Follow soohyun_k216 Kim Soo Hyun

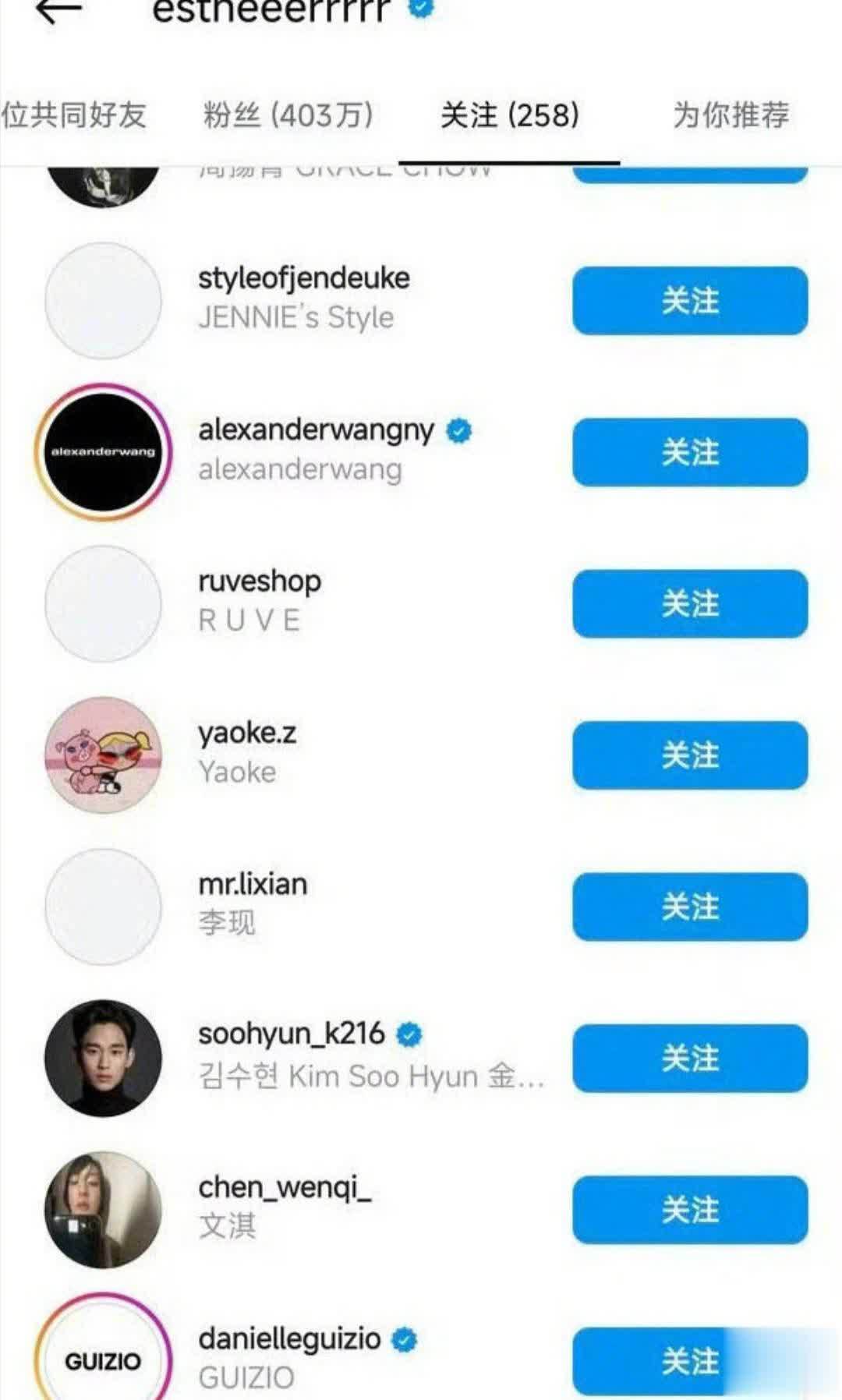click(x=689, y=1058)
